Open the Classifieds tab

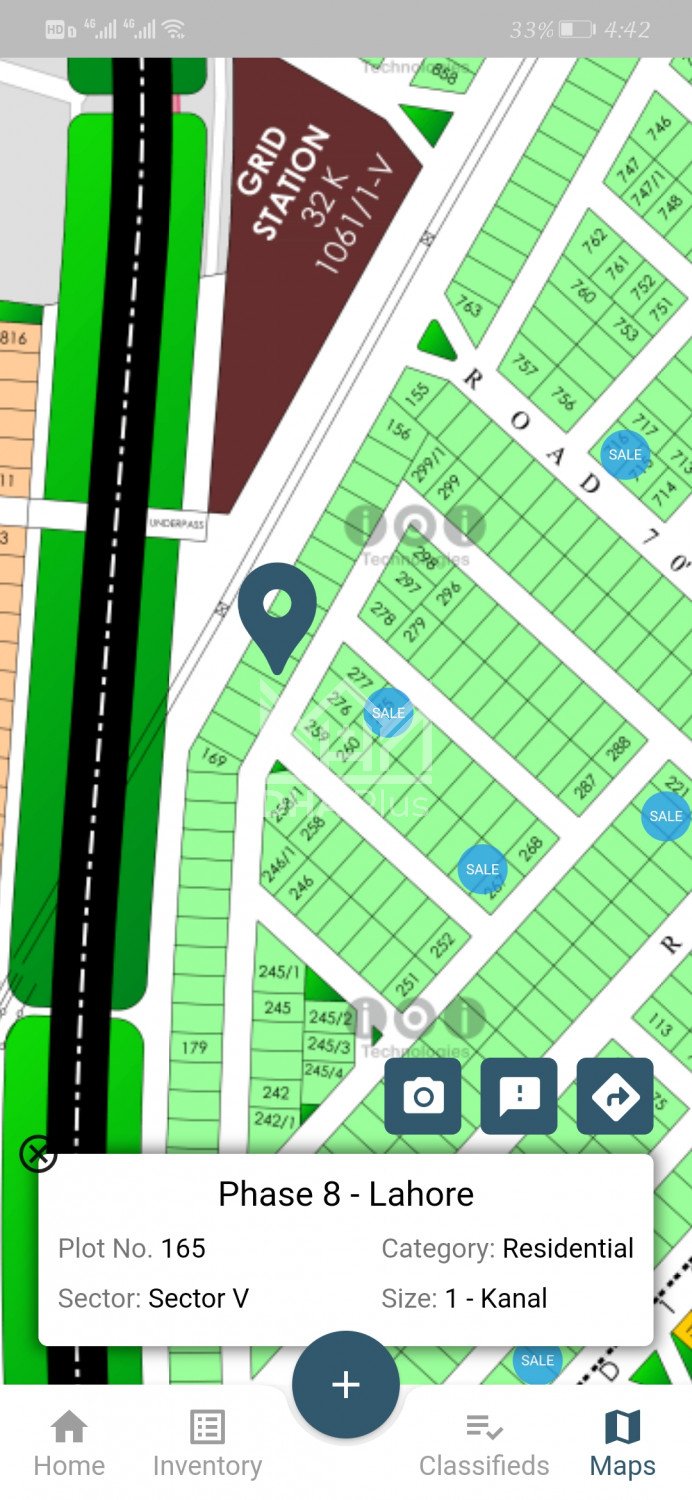484,1444
